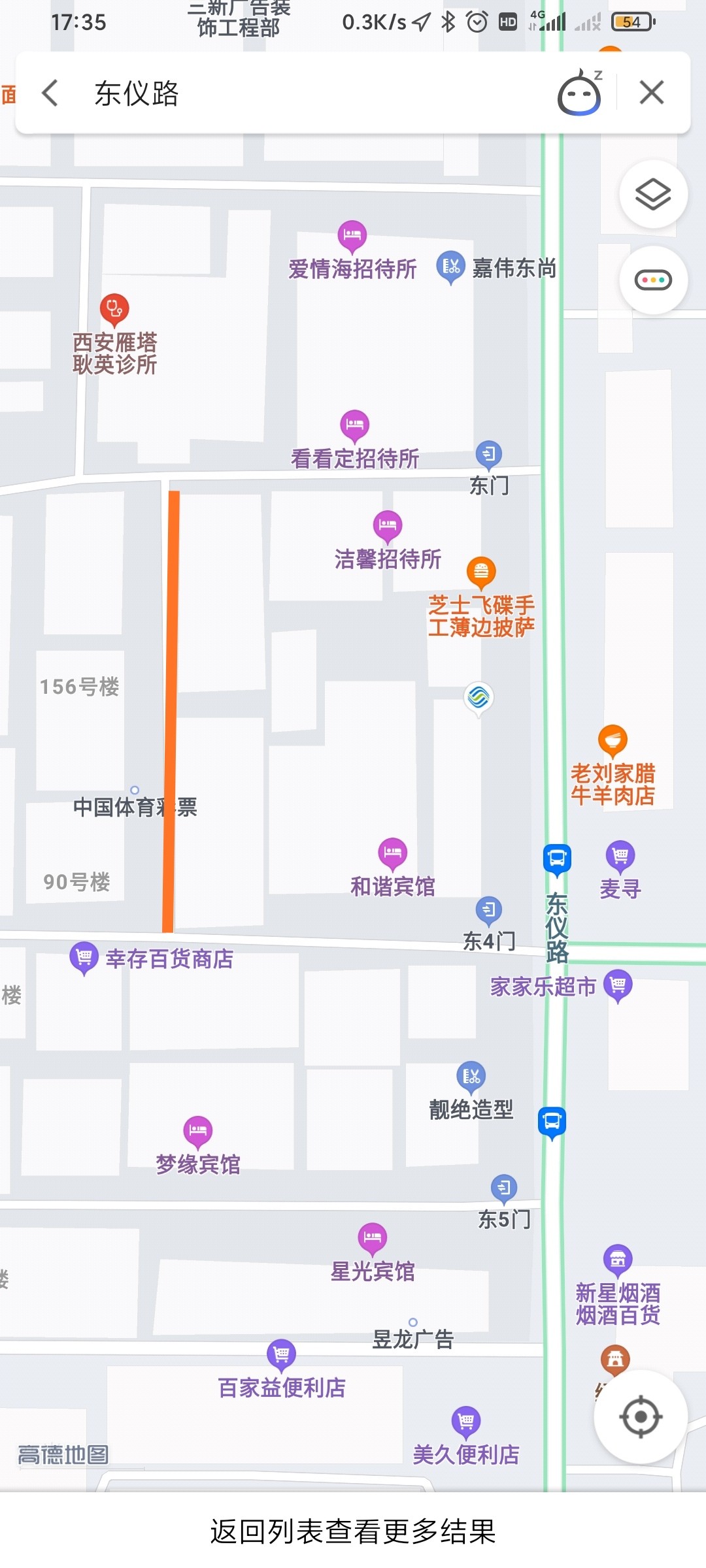
Task: Open 星光宾馆 hotel marker
Action: [373, 1238]
